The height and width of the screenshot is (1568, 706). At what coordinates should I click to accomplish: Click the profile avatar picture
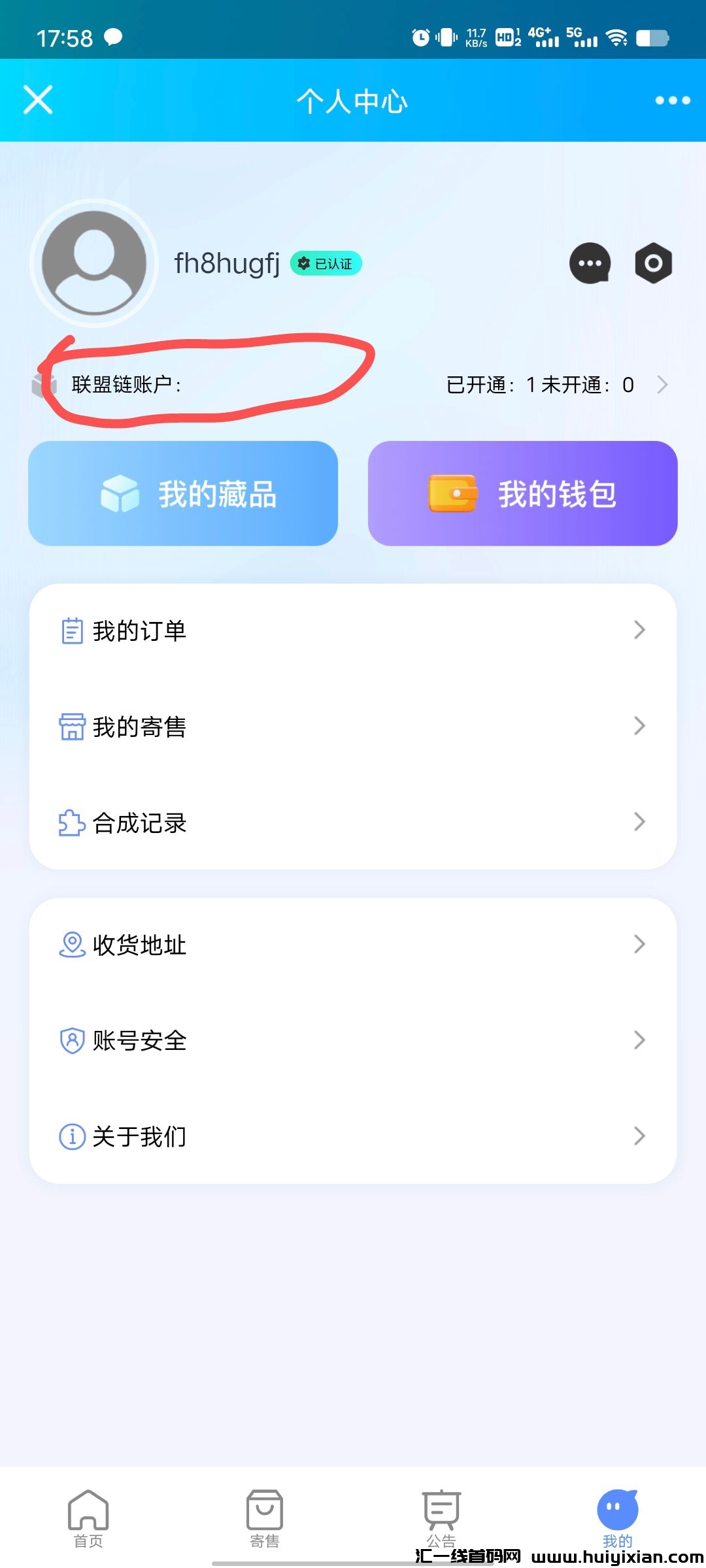pos(93,261)
